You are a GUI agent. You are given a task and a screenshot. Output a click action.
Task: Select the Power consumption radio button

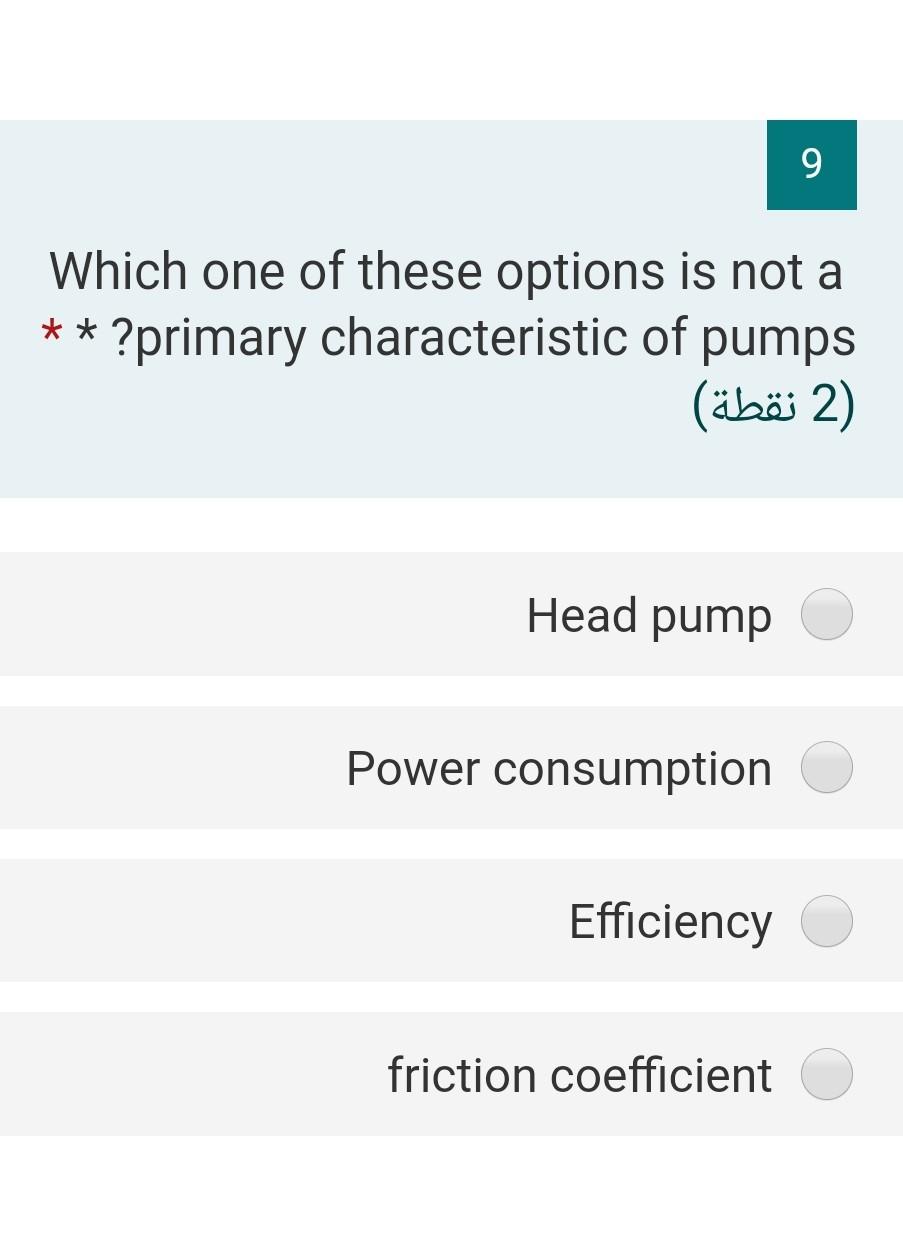click(826, 767)
